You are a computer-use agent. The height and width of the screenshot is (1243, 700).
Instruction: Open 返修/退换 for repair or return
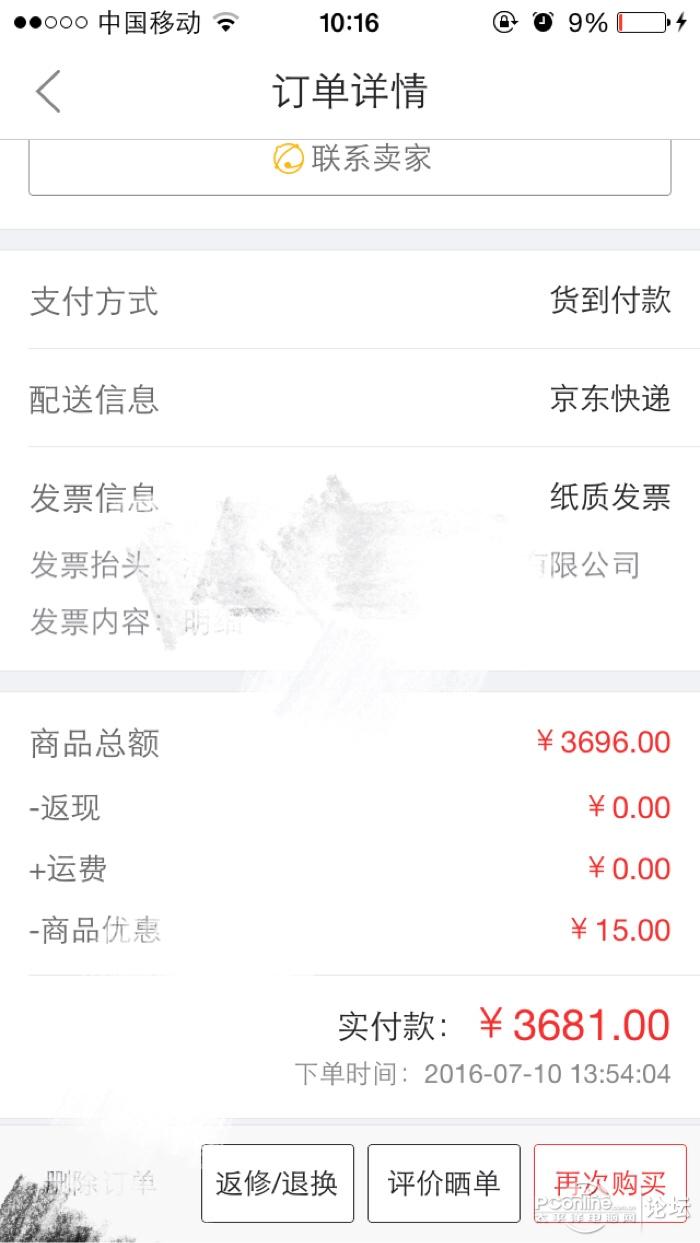click(277, 1183)
